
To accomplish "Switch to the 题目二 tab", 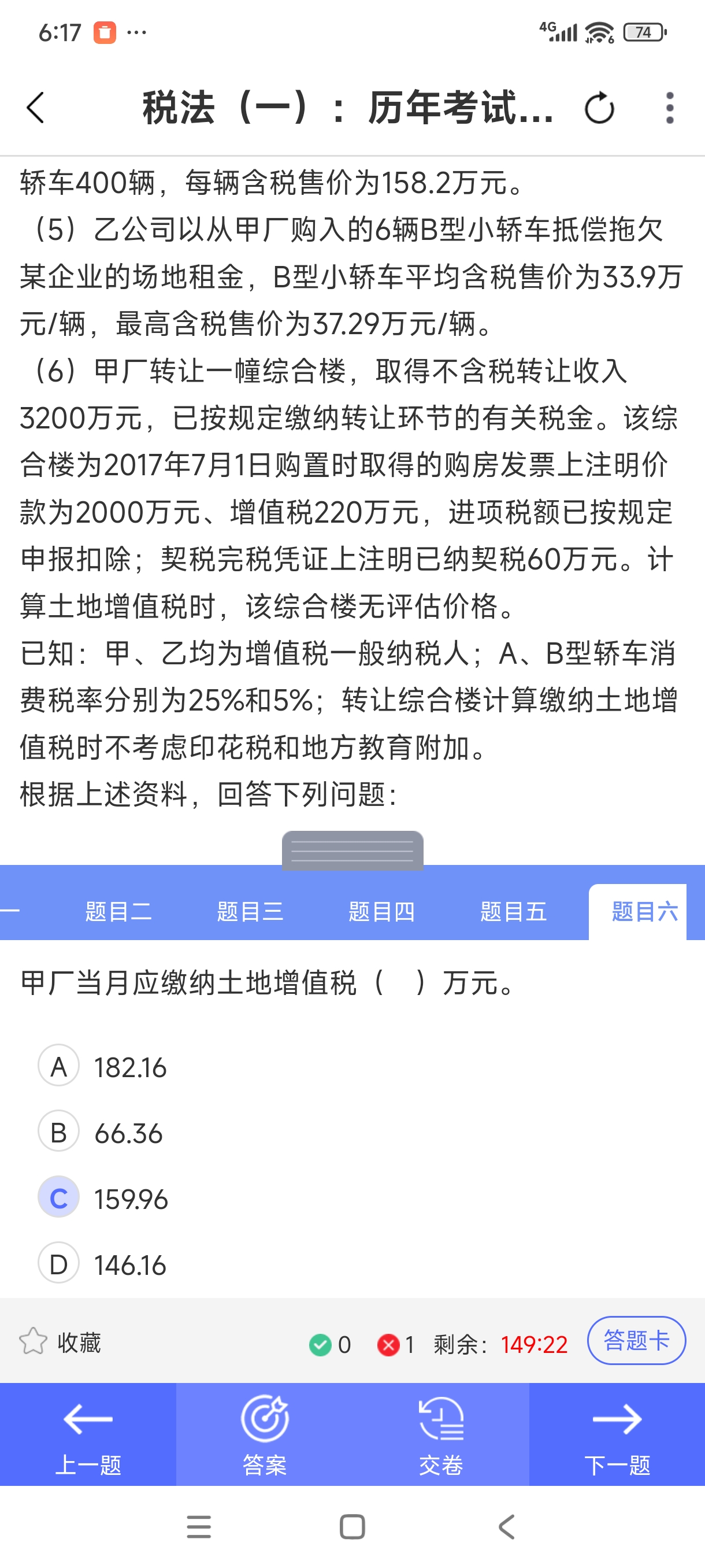I will pos(118,911).
